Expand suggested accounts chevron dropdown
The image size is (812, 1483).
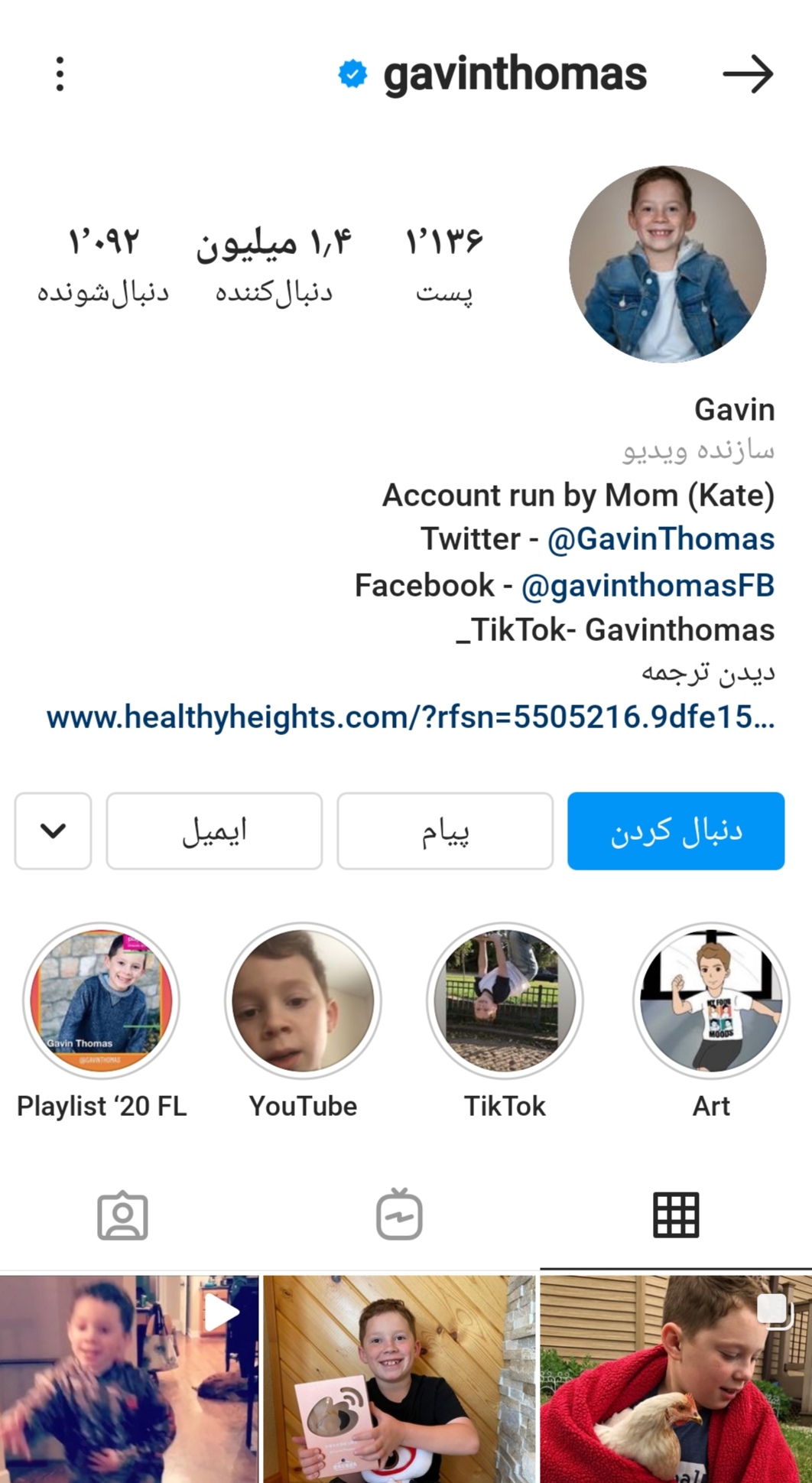pos(53,831)
